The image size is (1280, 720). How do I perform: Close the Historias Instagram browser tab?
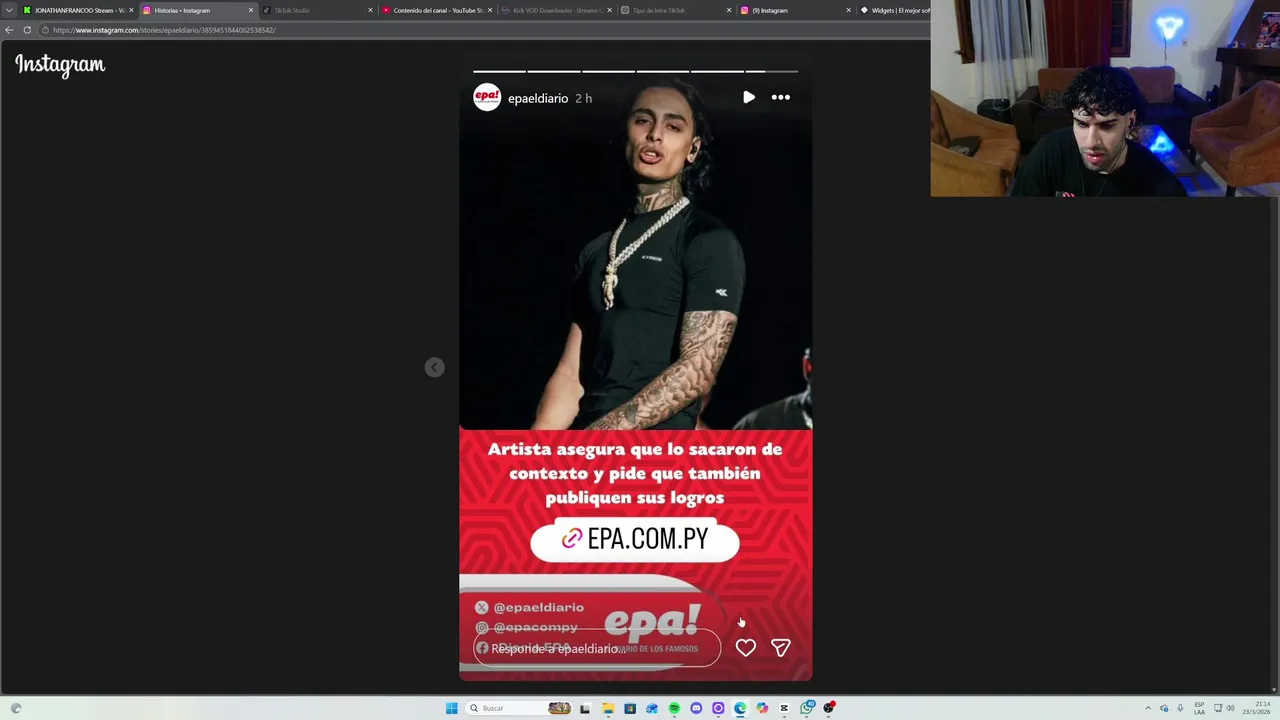(x=251, y=10)
